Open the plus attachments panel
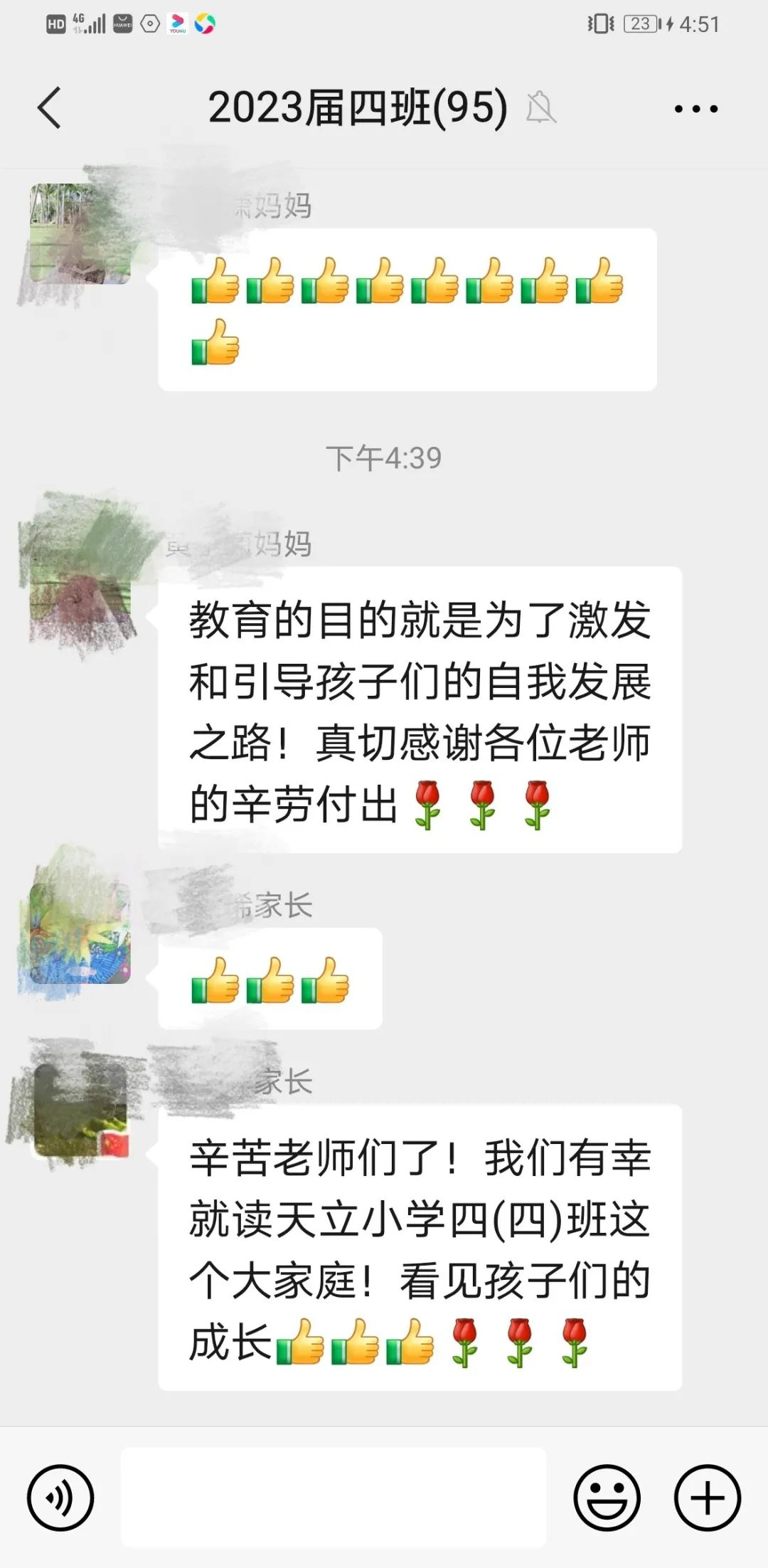The width and height of the screenshot is (768, 1568). click(708, 1498)
